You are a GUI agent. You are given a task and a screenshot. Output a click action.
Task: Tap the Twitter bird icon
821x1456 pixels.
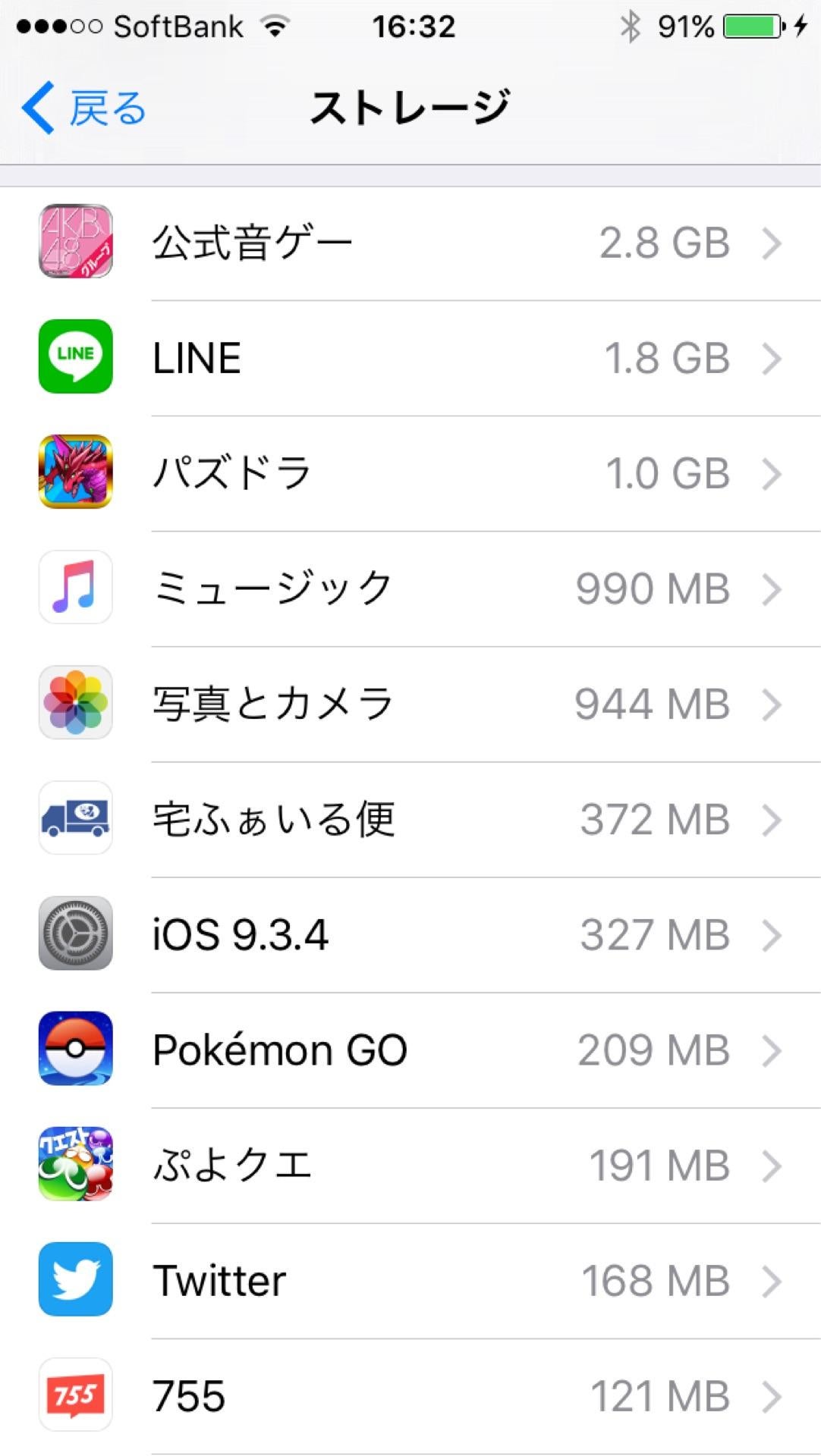coord(75,1281)
